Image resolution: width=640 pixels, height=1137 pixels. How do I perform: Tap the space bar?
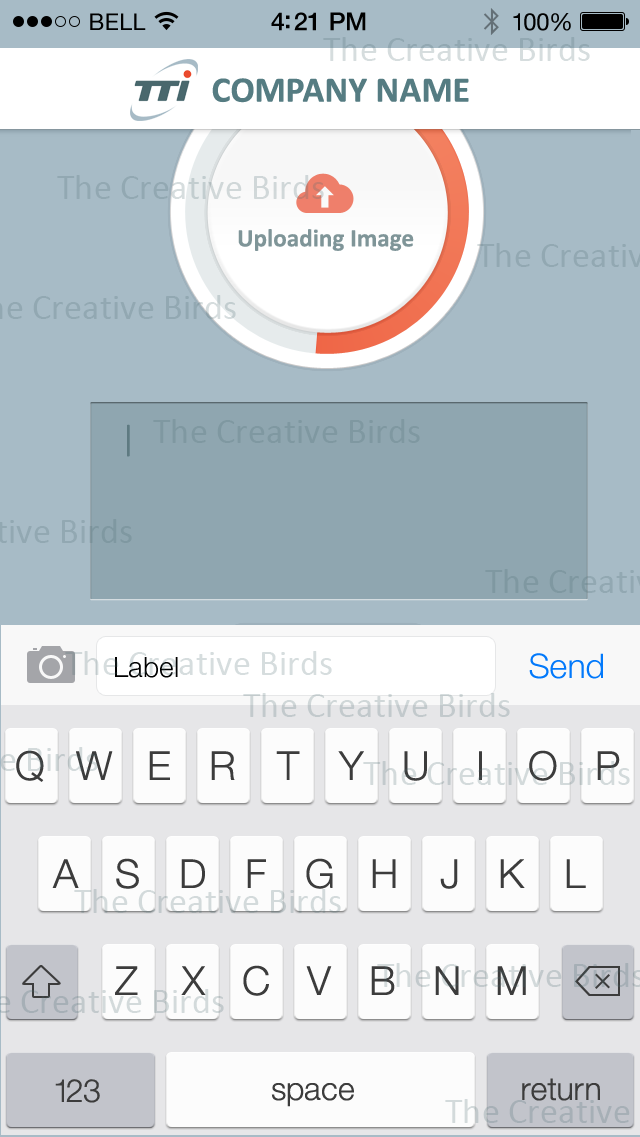coord(320,1090)
